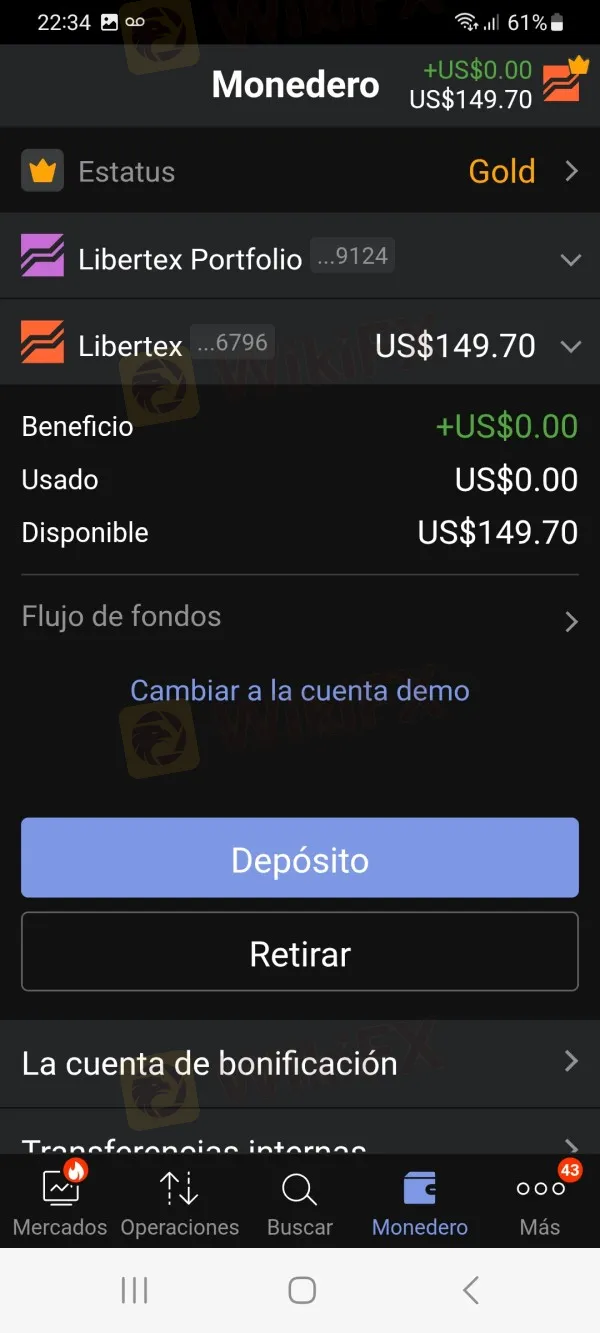Open the Buscar tab
This screenshot has height=1333, width=600.
pos(300,1201)
